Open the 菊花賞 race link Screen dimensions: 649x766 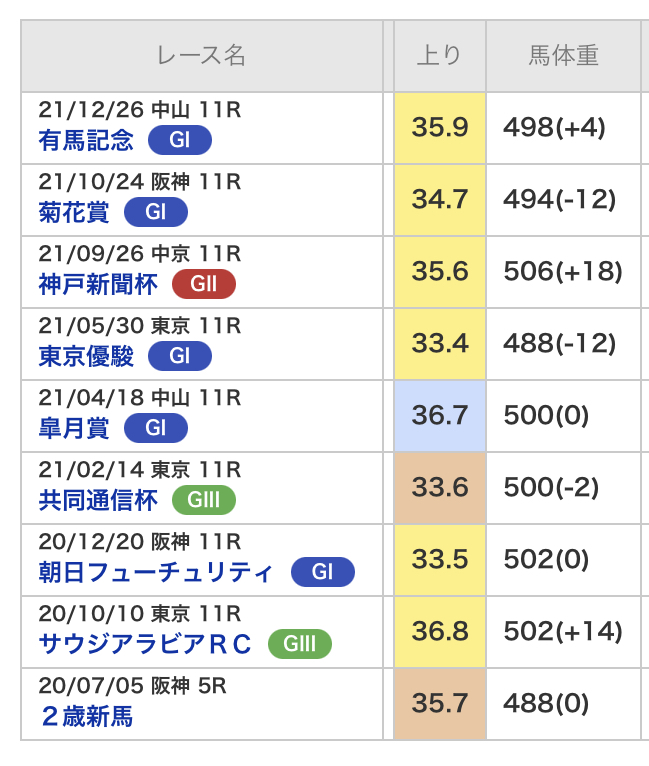pos(74,212)
